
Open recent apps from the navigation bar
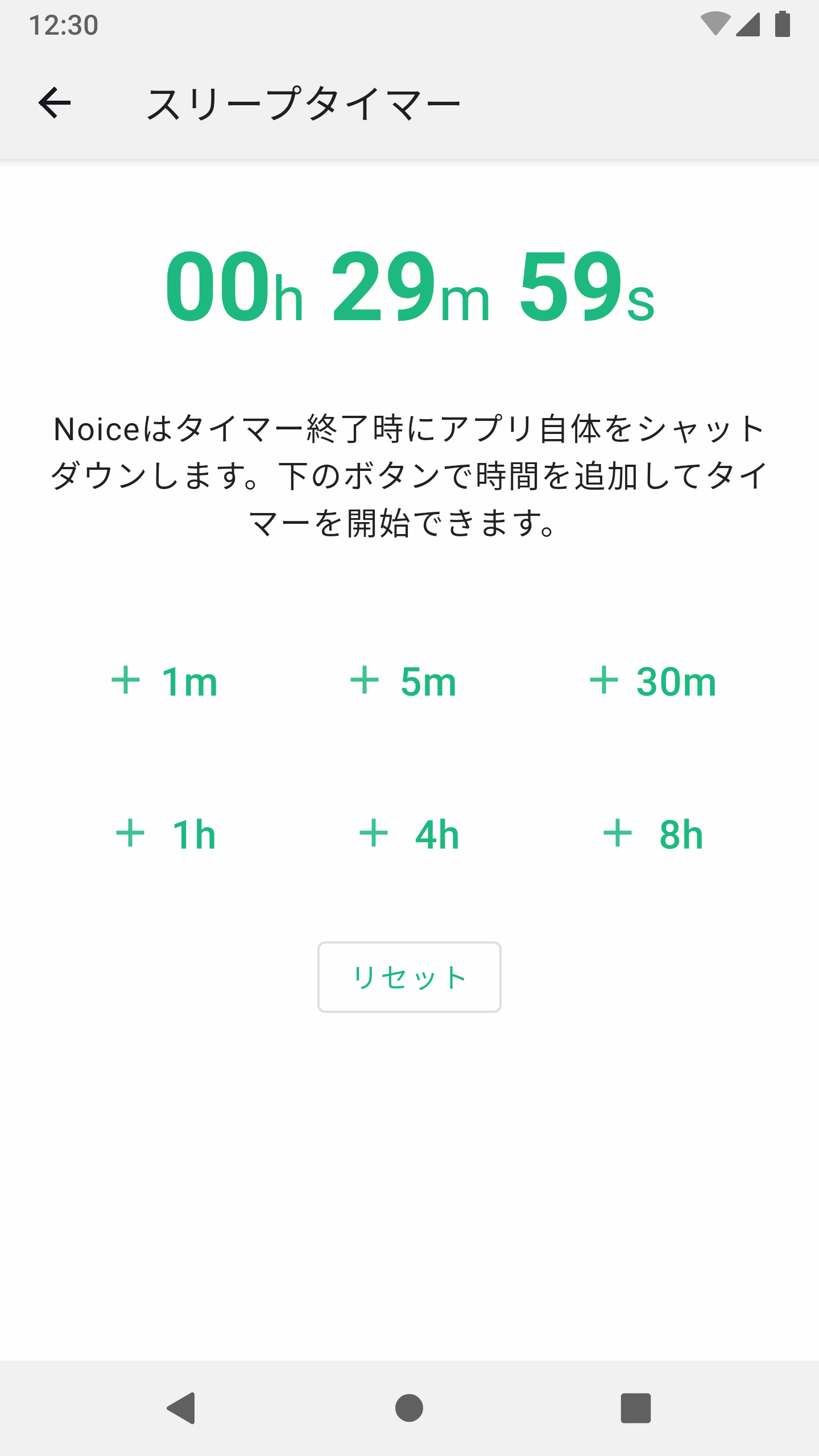[635, 1408]
